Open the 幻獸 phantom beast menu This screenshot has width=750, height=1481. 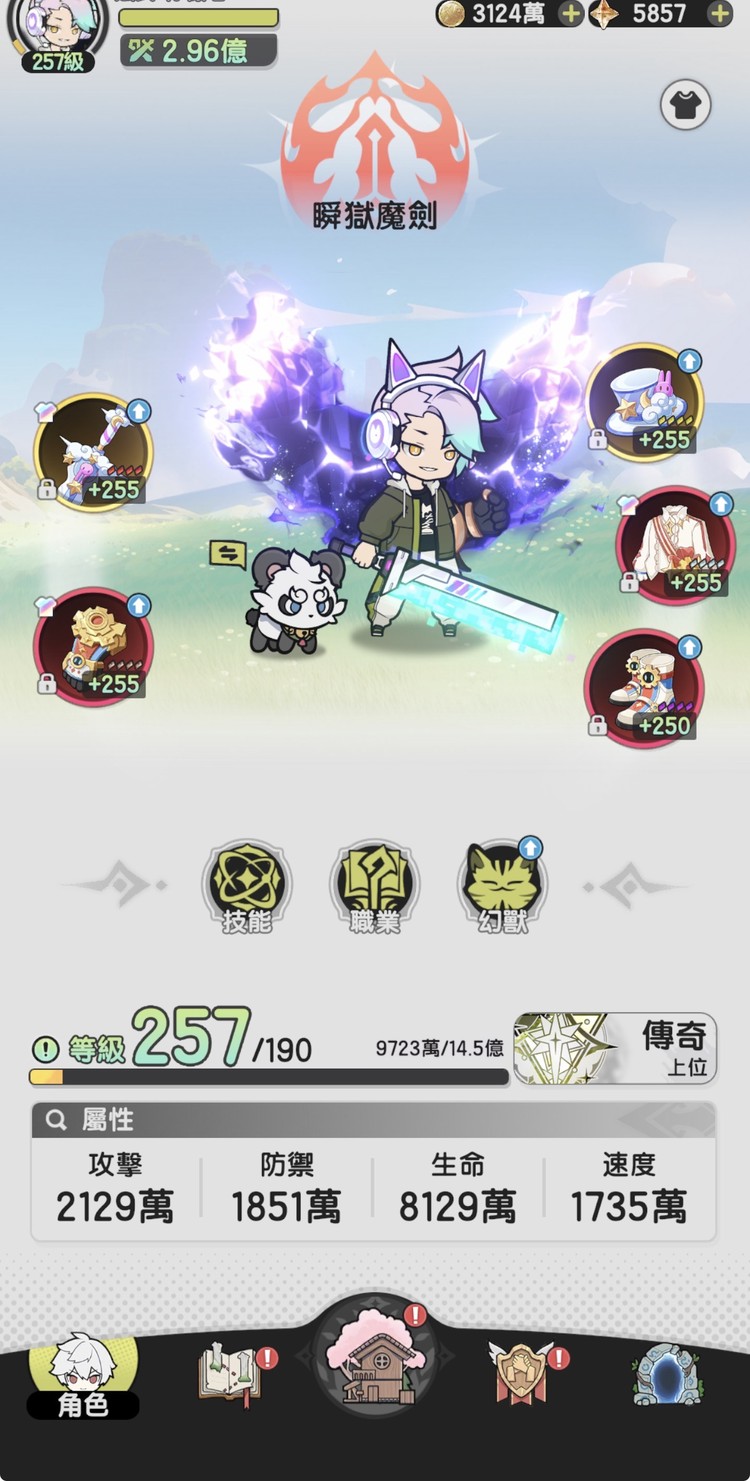pos(502,886)
